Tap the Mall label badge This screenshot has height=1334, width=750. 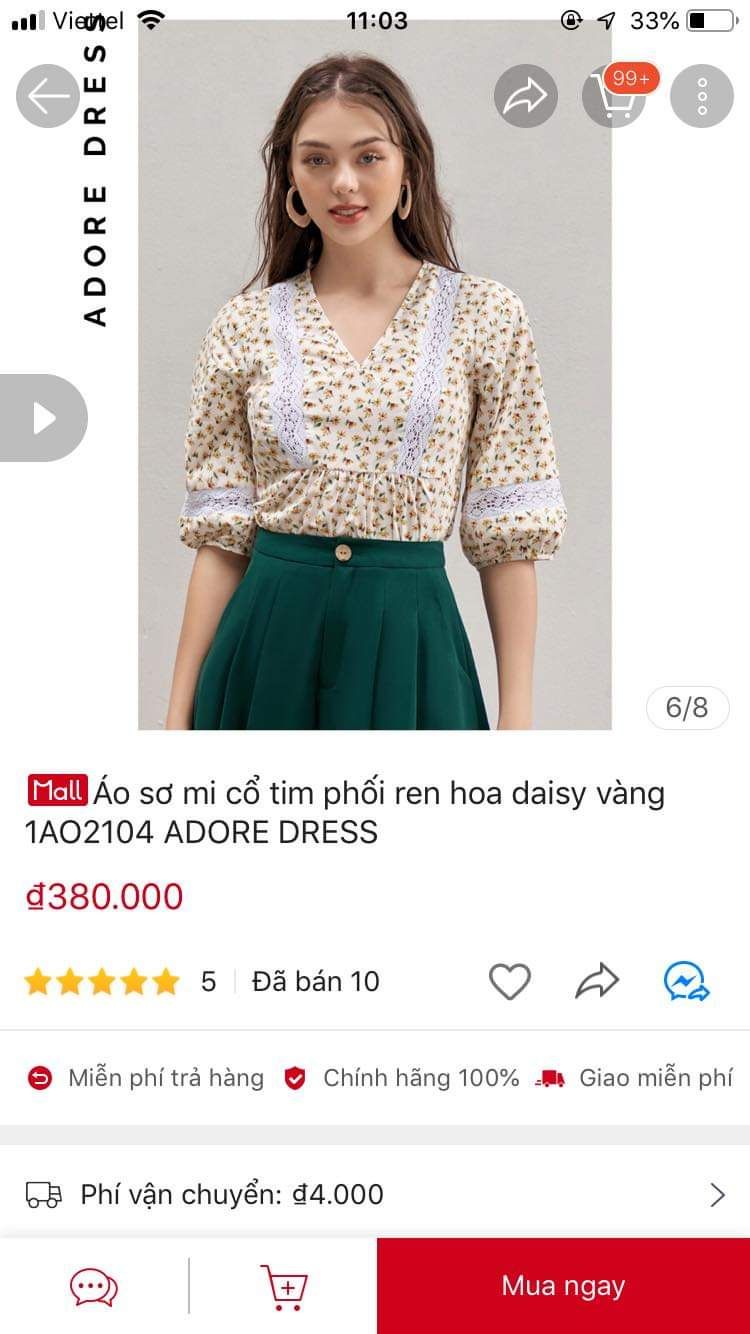click(57, 790)
